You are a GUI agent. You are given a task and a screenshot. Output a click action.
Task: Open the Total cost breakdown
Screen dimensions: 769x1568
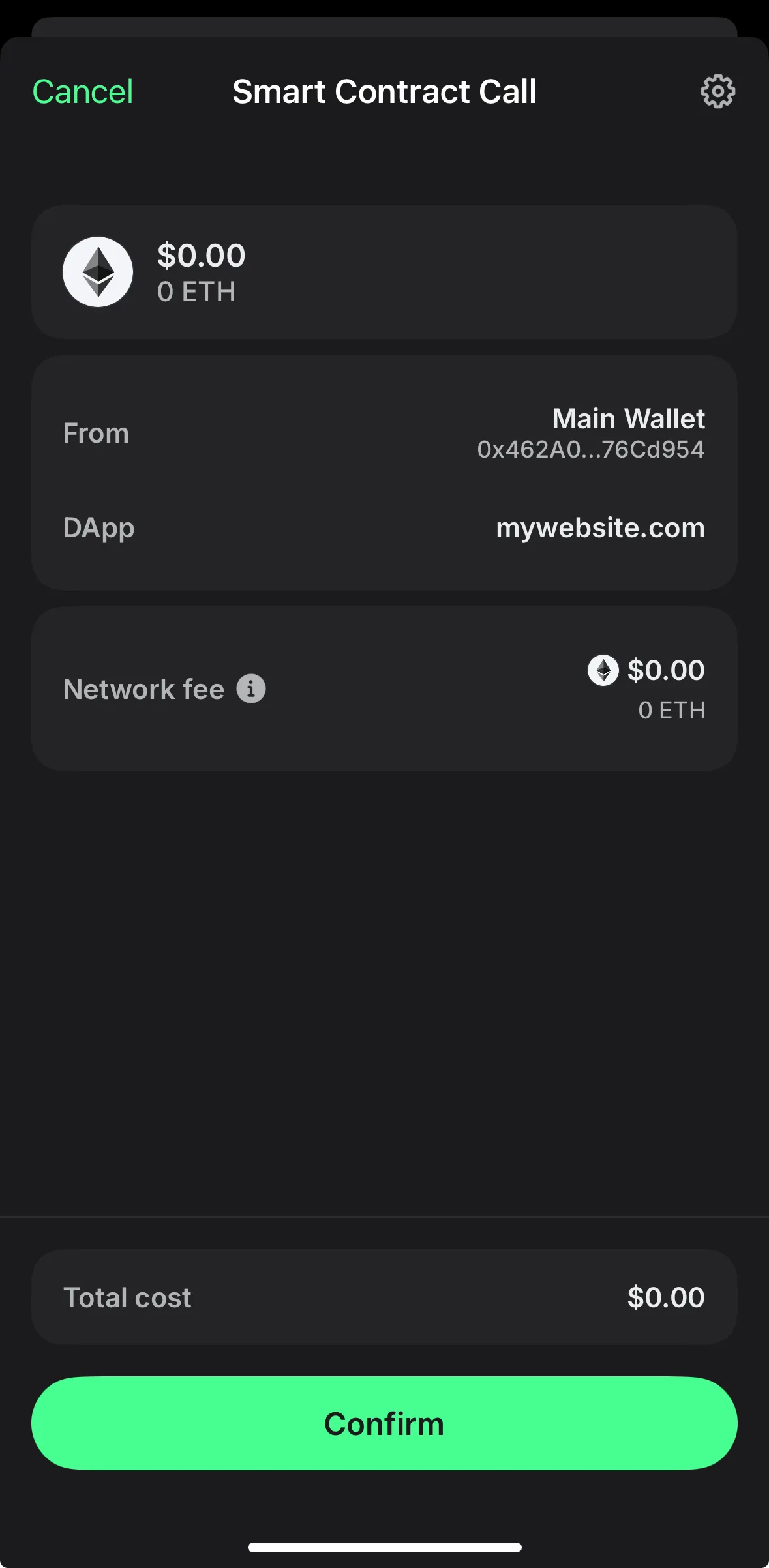coord(384,1297)
